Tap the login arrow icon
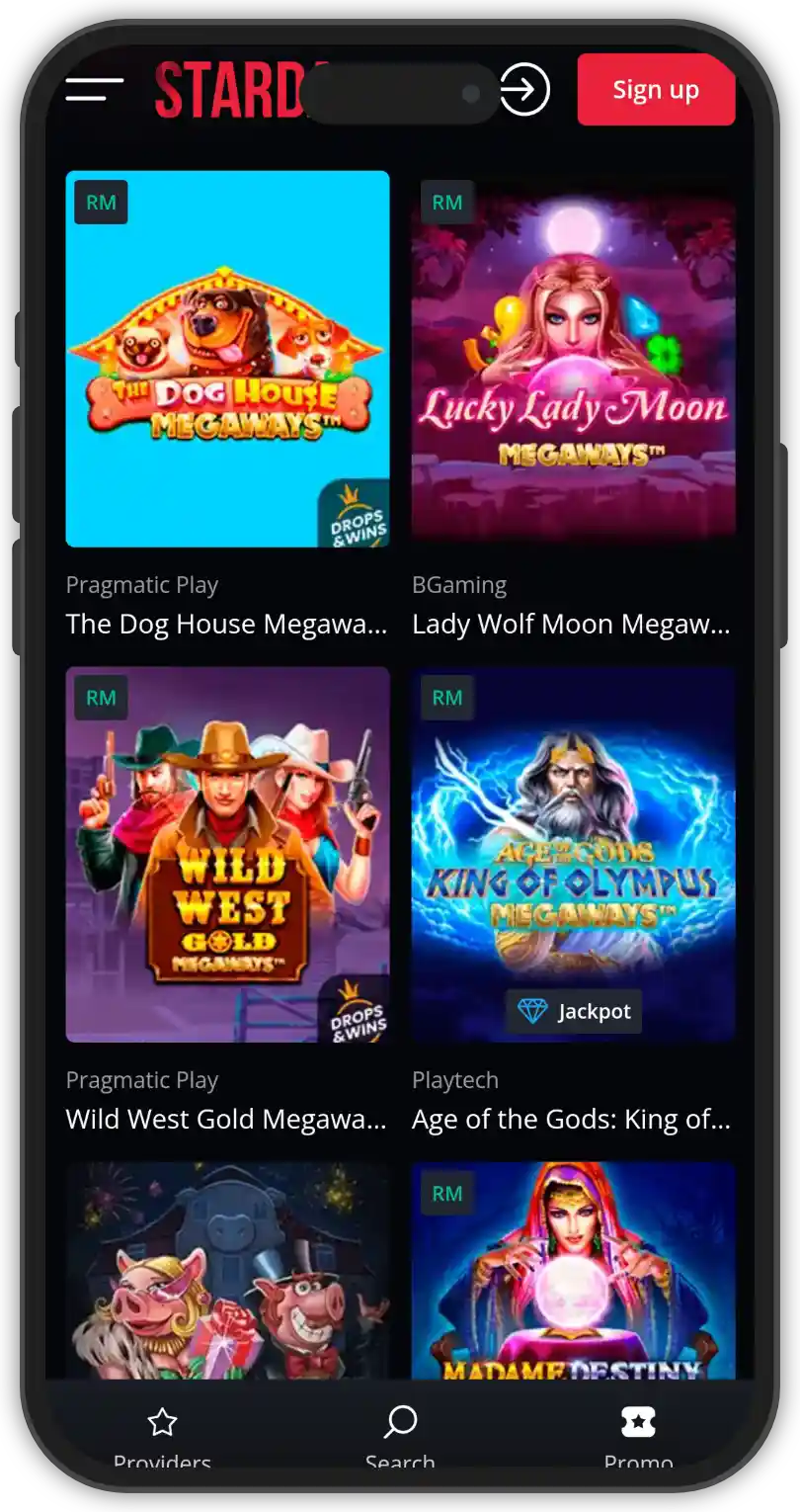The height and width of the screenshot is (1512, 800). pos(524,90)
